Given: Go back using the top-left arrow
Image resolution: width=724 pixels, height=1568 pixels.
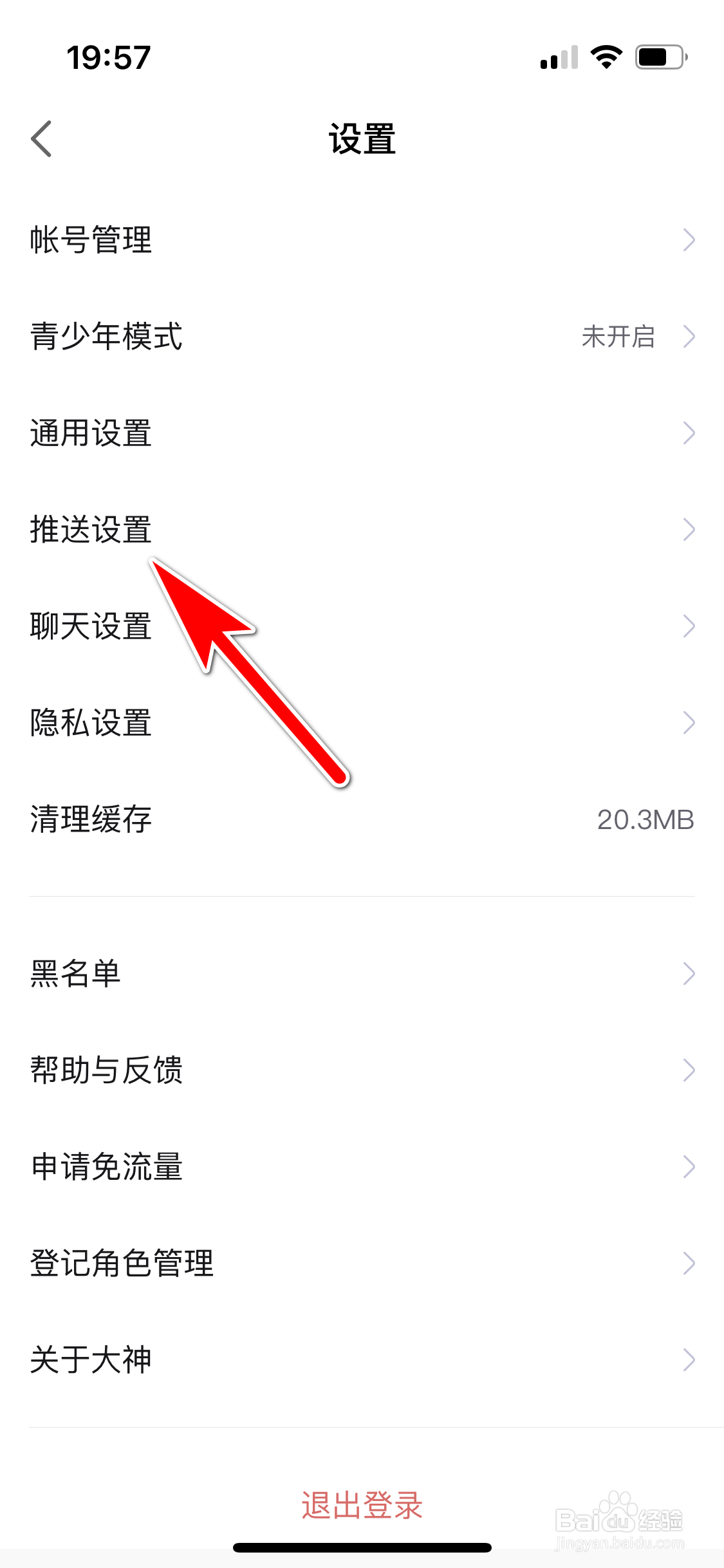Looking at the screenshot, I should [x=41, y=139].
